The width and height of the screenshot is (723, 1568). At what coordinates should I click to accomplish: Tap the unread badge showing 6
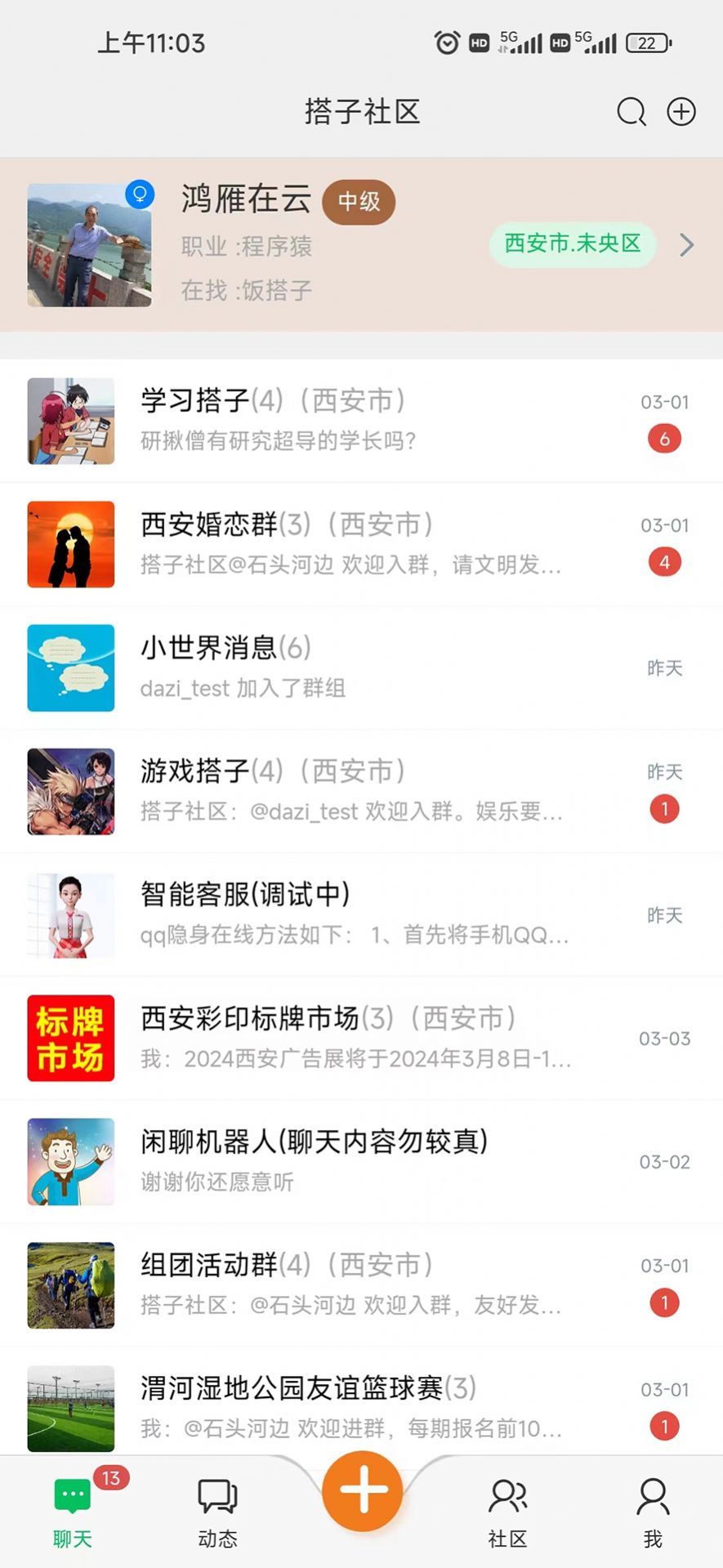[664, 439]
